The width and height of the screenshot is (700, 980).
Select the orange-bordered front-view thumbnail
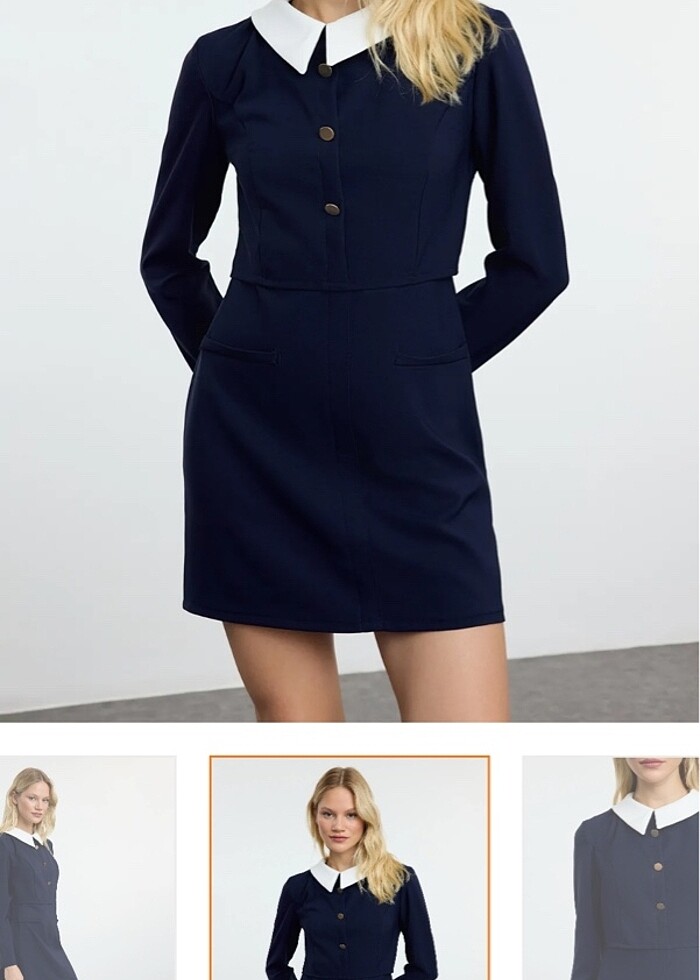[x=350, y=868]
